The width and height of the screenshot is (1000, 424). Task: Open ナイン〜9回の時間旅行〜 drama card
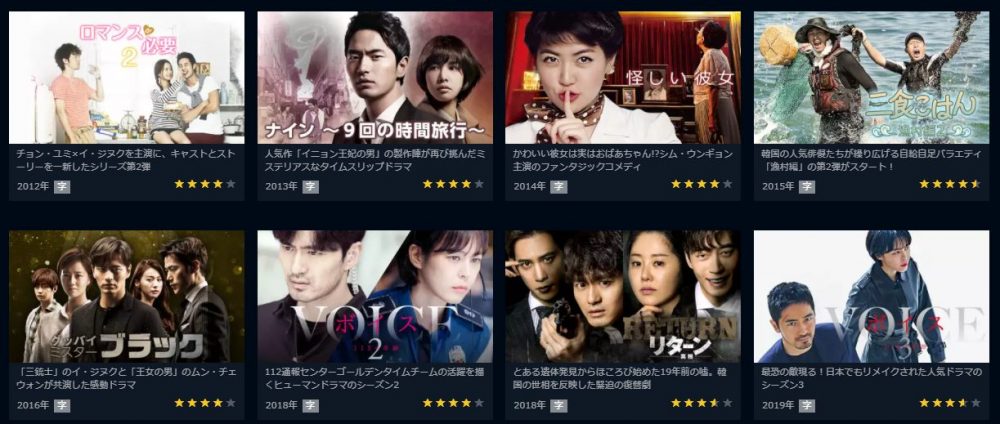(374, 78)
